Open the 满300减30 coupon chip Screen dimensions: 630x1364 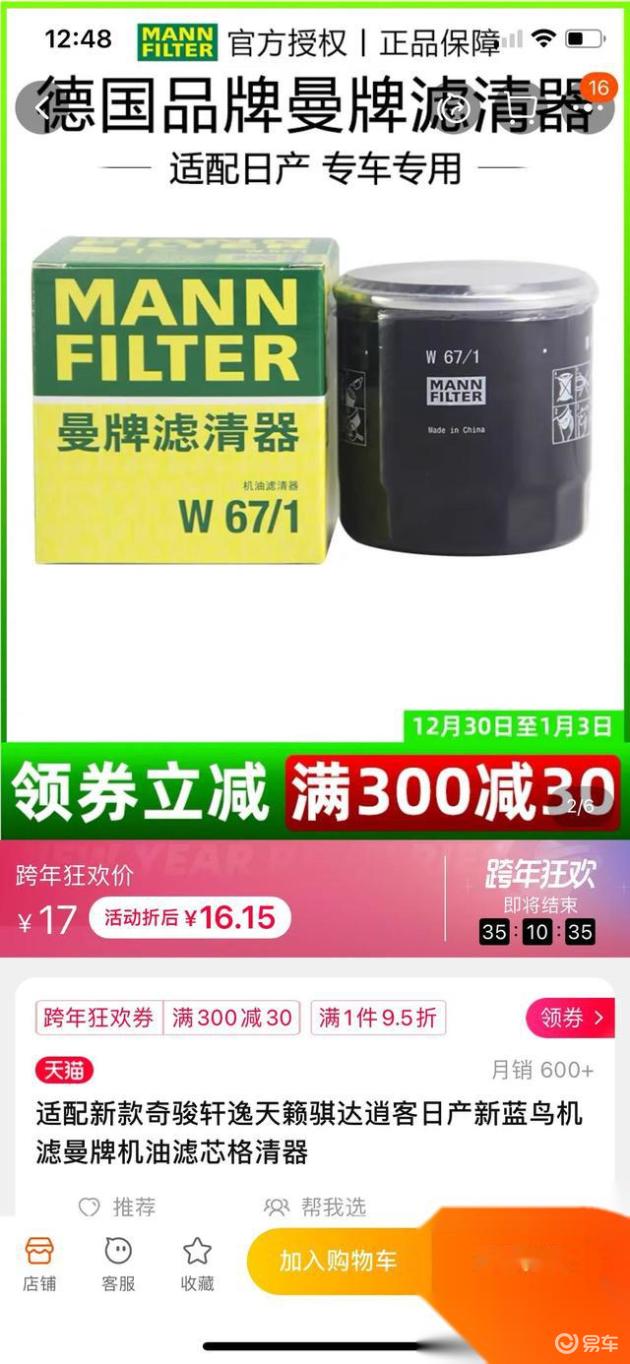pyautogui.click(x=232, y=1018)
